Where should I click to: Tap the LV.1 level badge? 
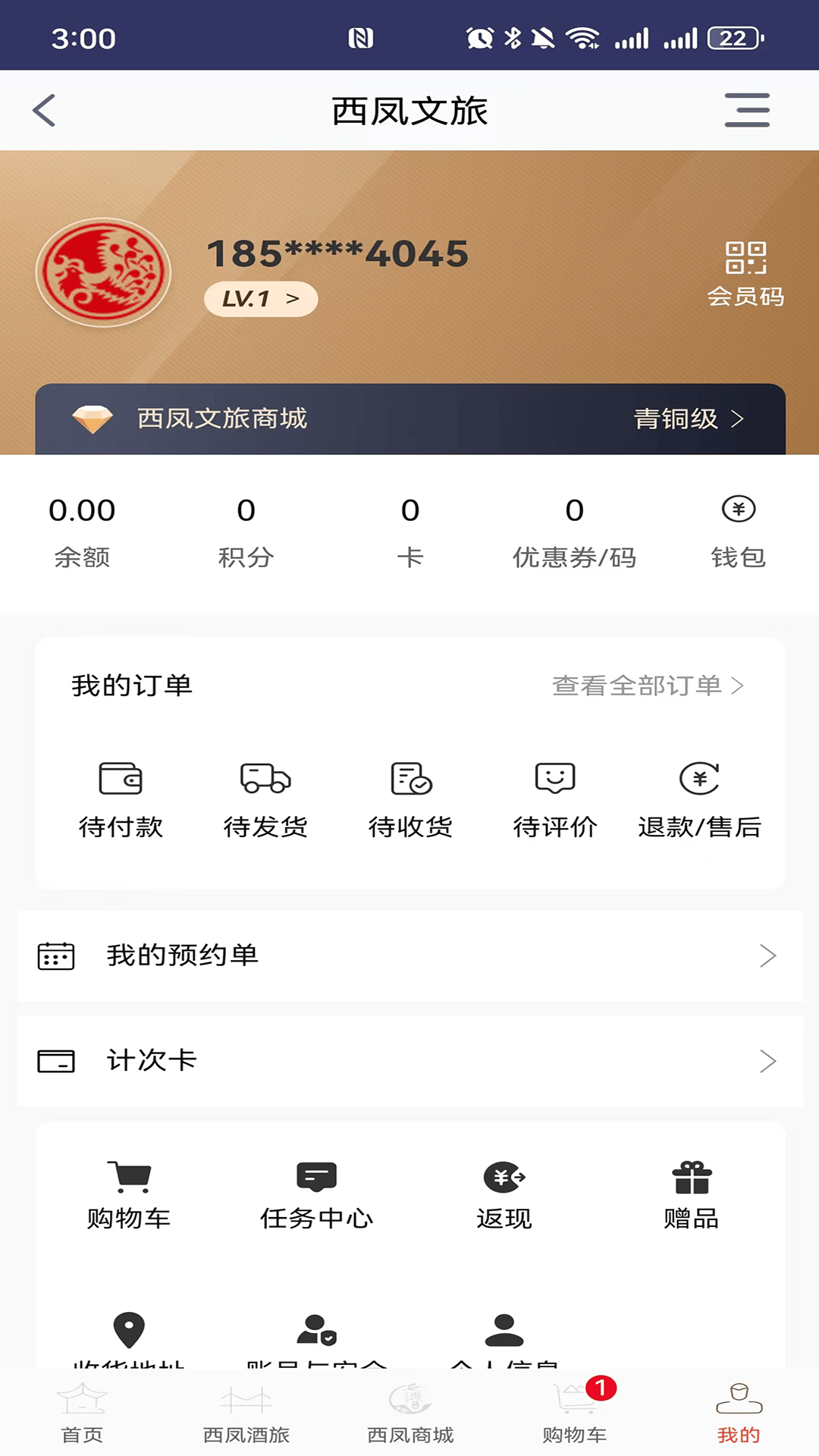(260, 299)
